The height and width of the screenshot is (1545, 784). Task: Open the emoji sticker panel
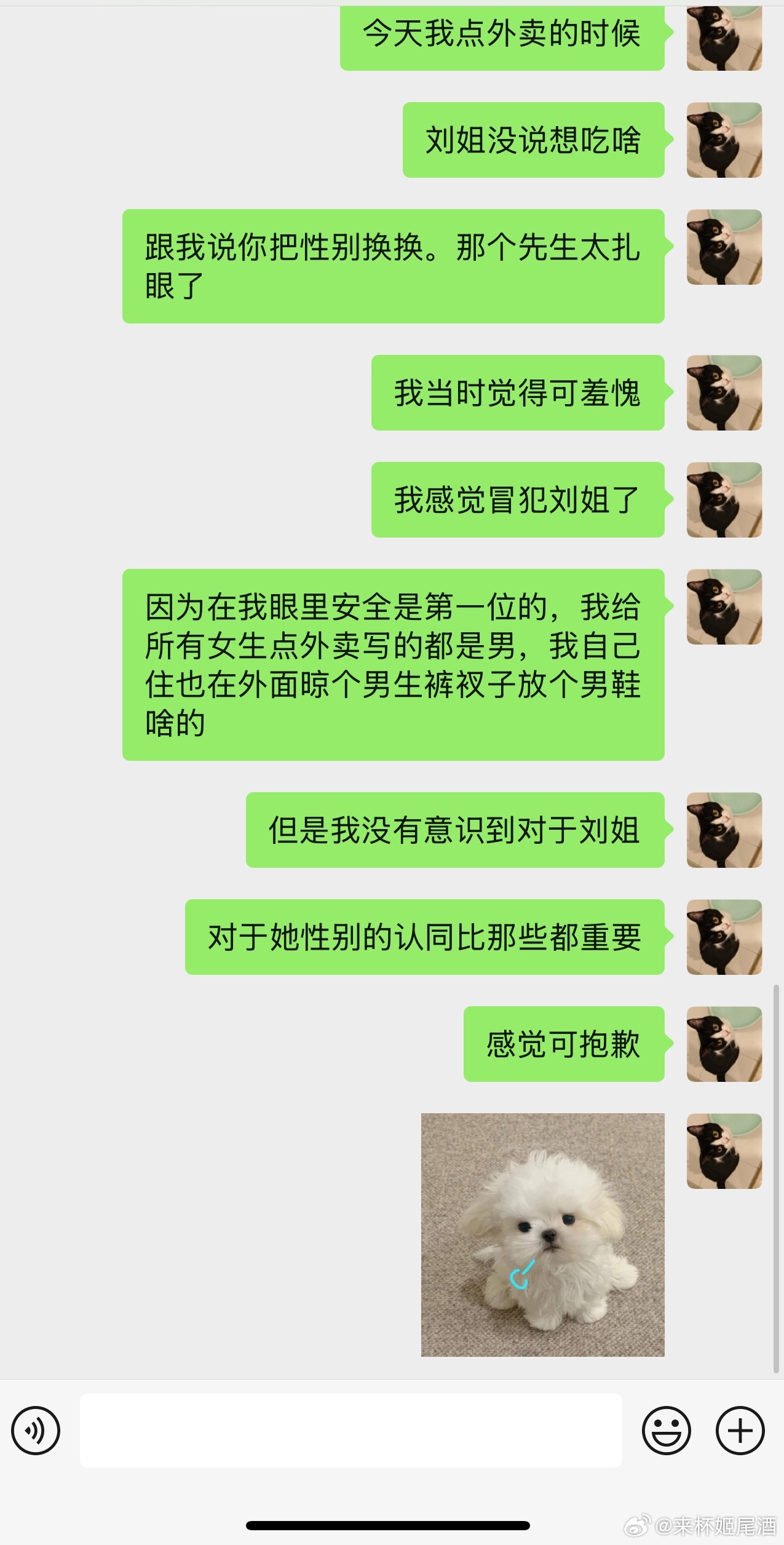pyautogui.click(x=666, y=1430)
